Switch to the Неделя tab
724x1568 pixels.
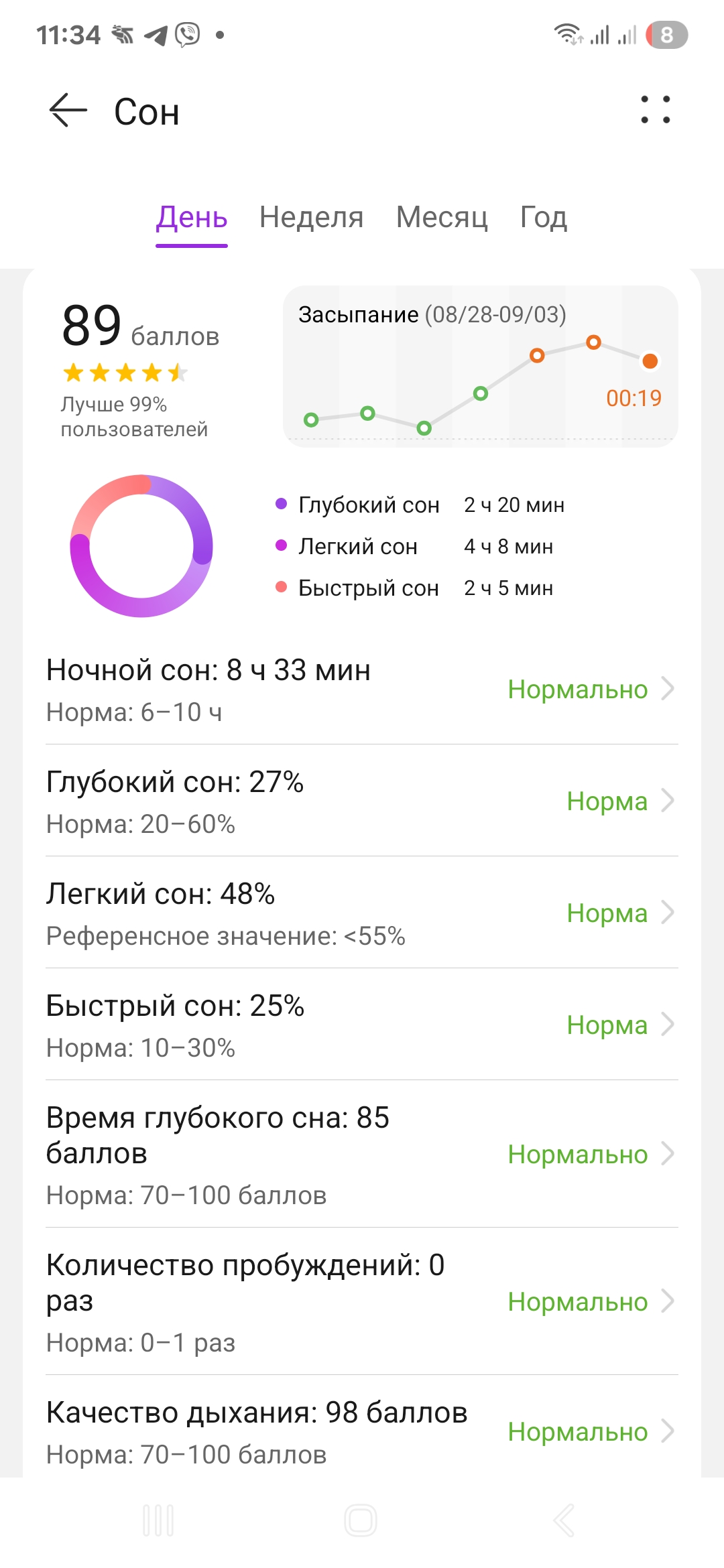[x=311, y=217]
